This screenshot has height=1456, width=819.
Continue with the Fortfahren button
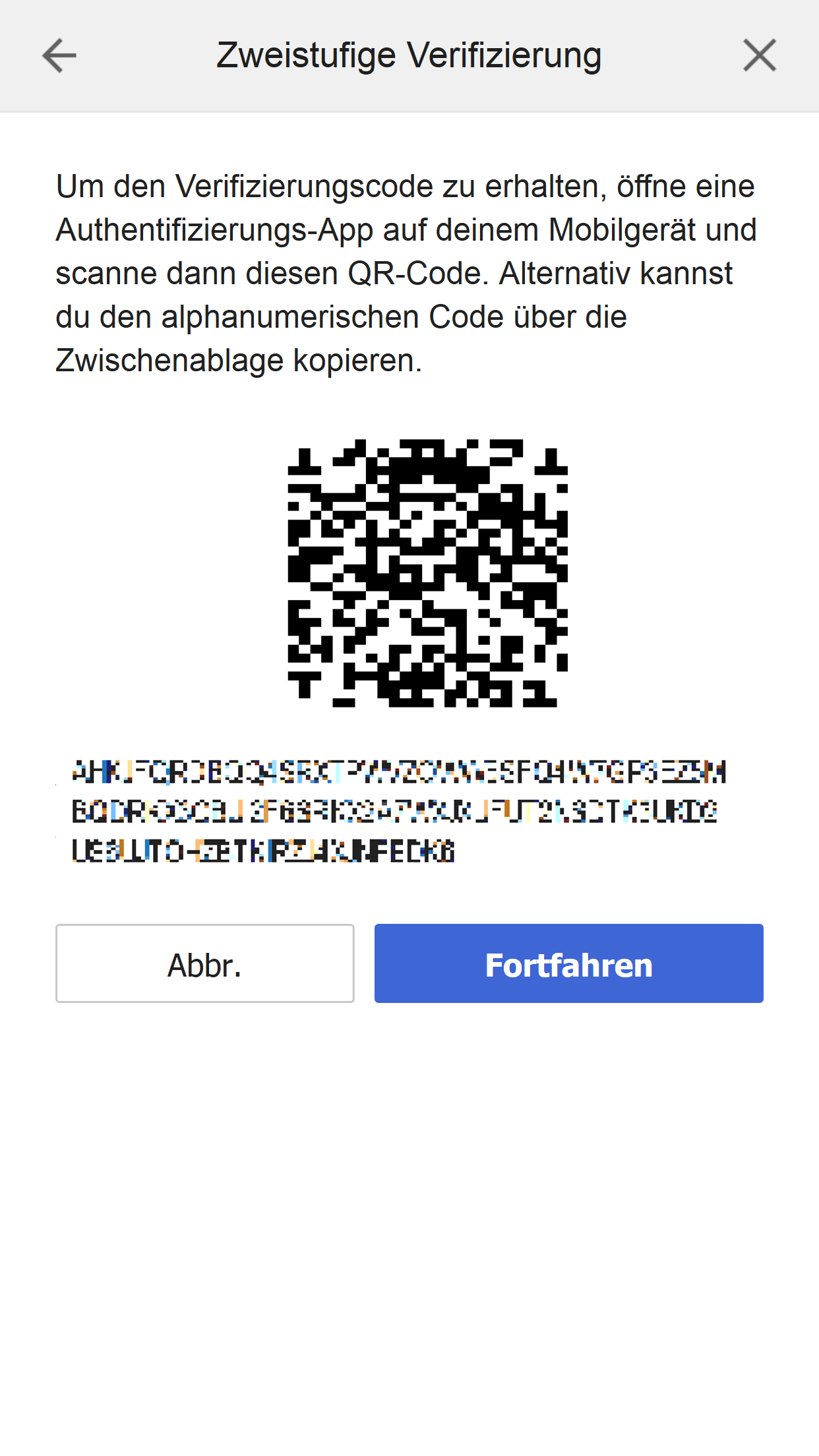568,963
